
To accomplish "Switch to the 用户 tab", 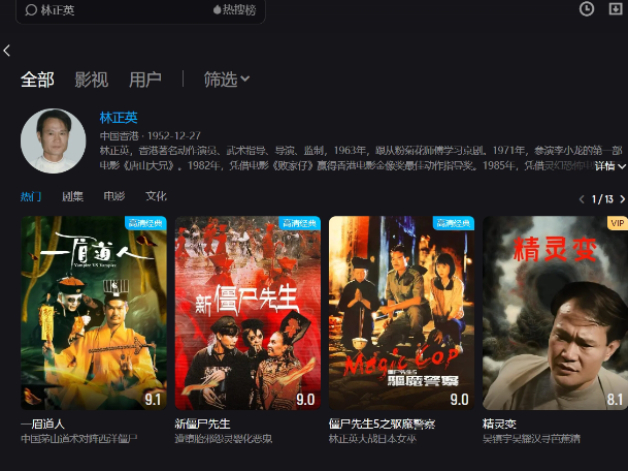I will click(x=145, y=80).
